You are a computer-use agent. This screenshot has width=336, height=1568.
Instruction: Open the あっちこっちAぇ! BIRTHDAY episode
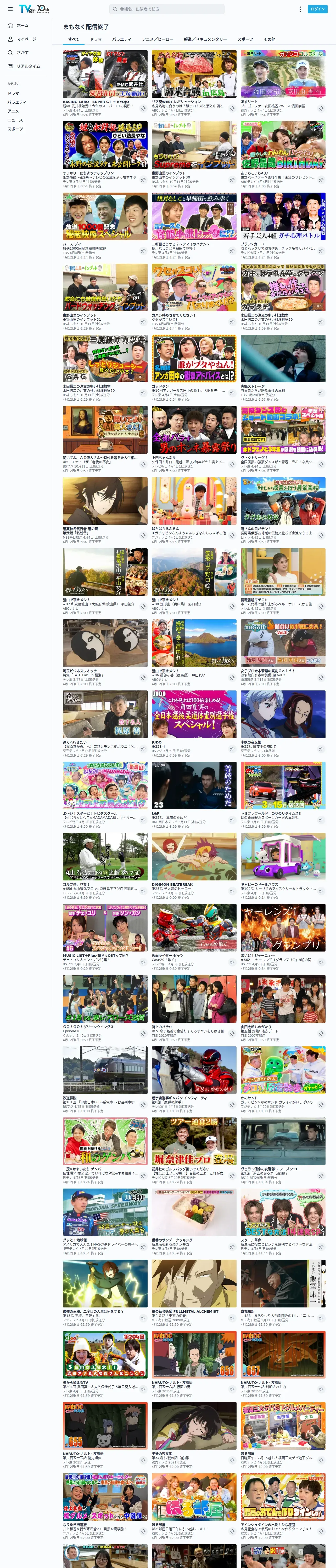click(x=283, y=145)
